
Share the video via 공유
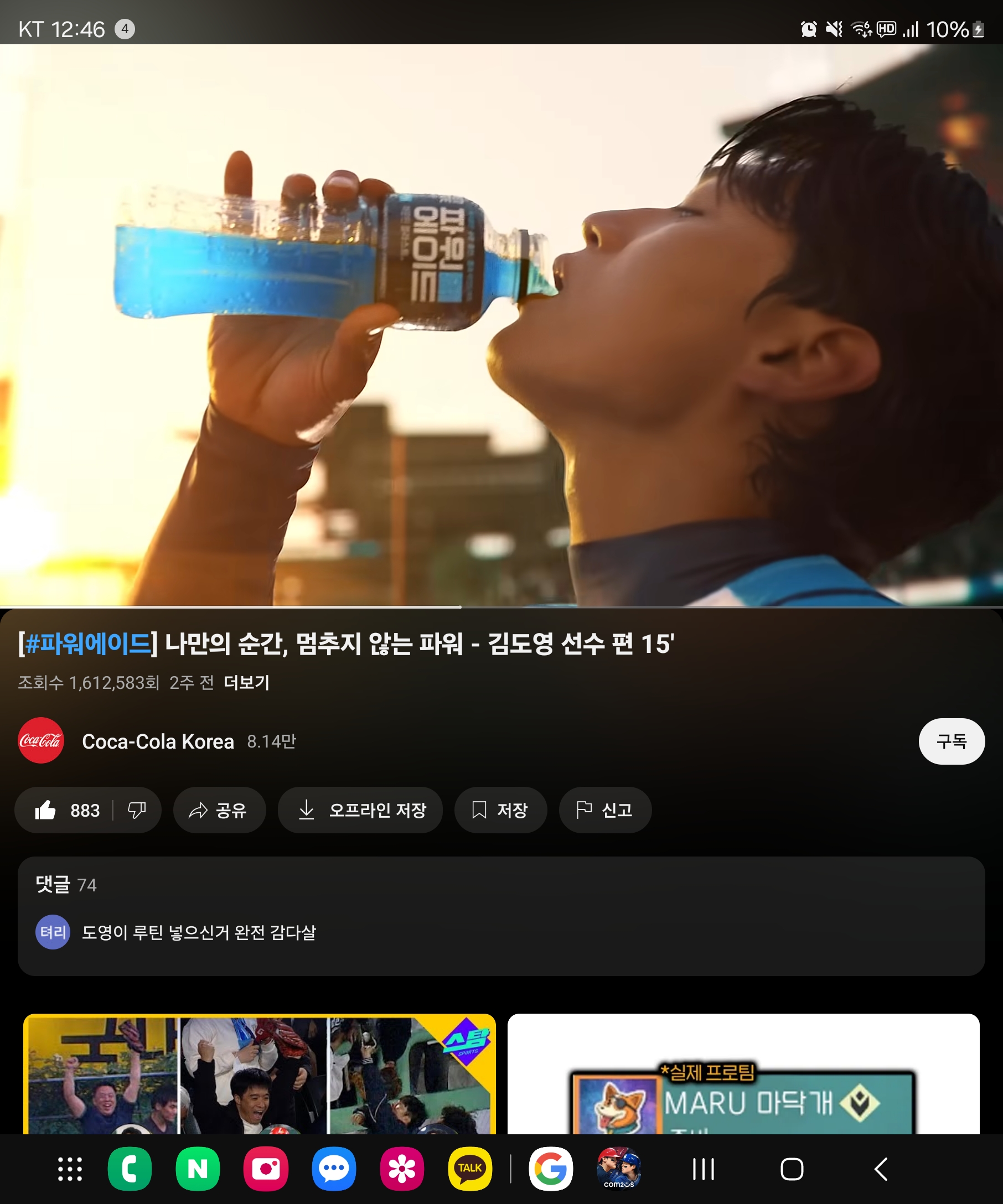point(219,810)
